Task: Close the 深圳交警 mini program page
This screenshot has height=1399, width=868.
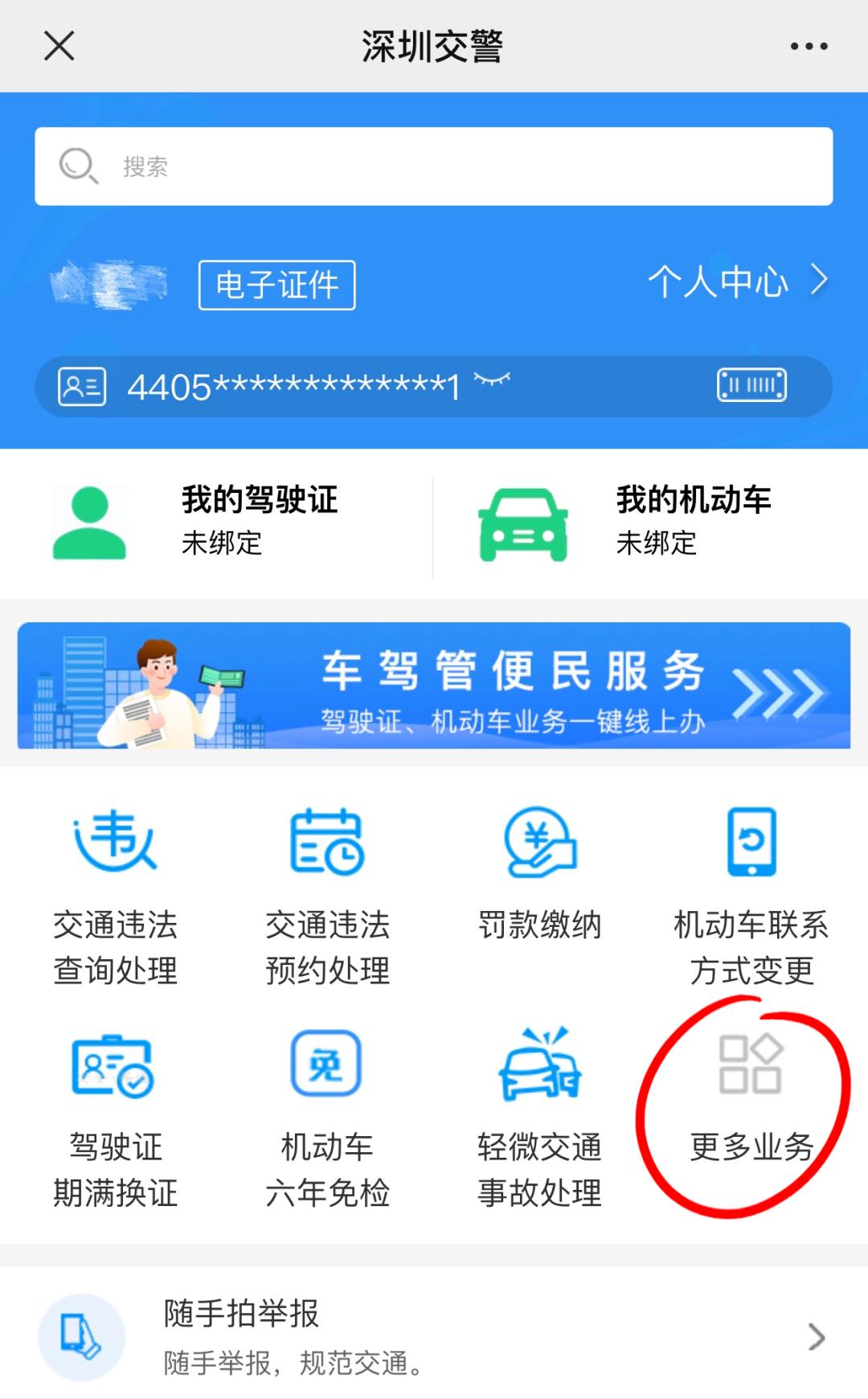Action: [59, 46]
